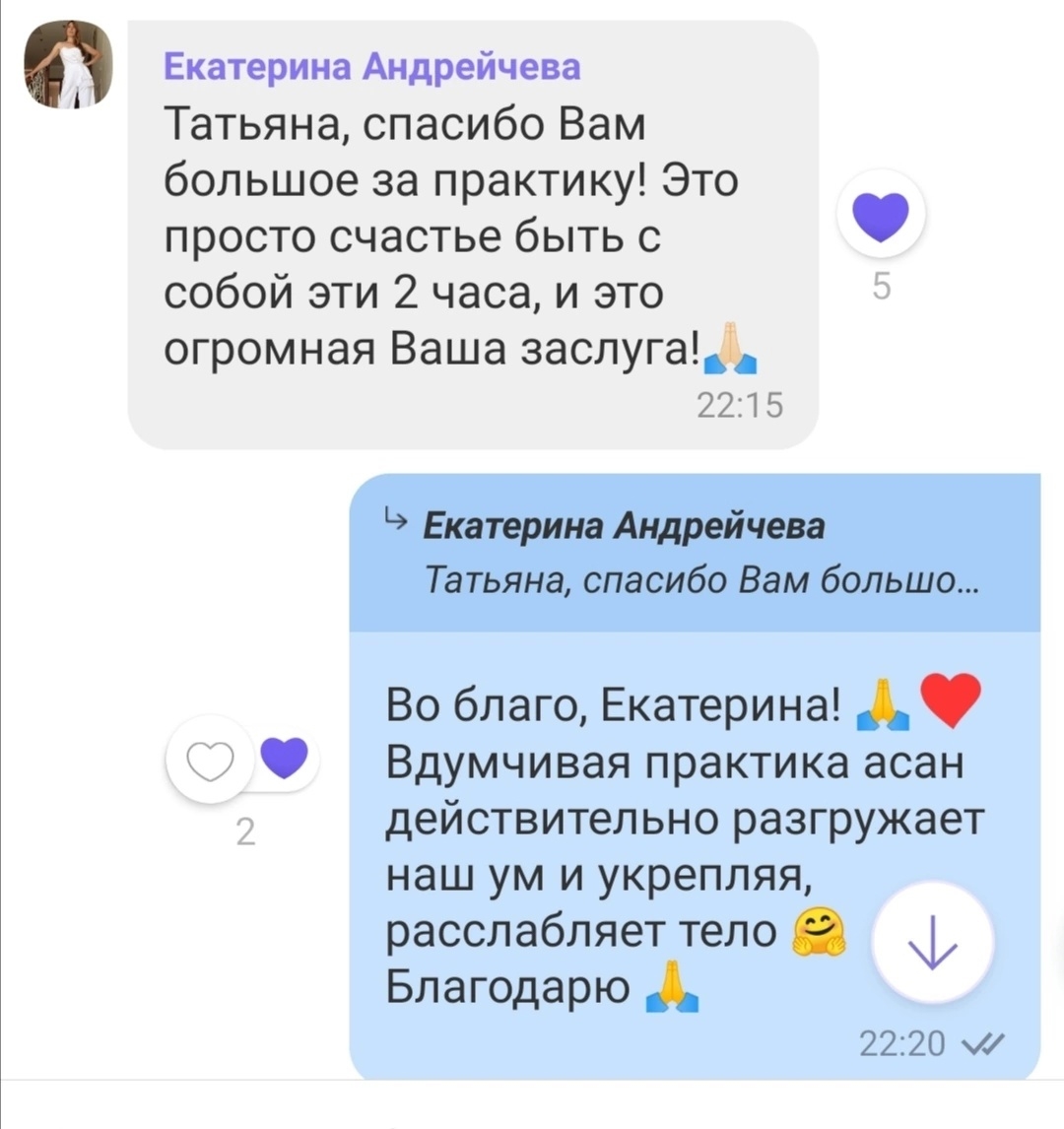Like Екатерина's message with the purple heart
This screenshot has width=1064, height=1129.
pyautogui.click(x=880, y=217)
